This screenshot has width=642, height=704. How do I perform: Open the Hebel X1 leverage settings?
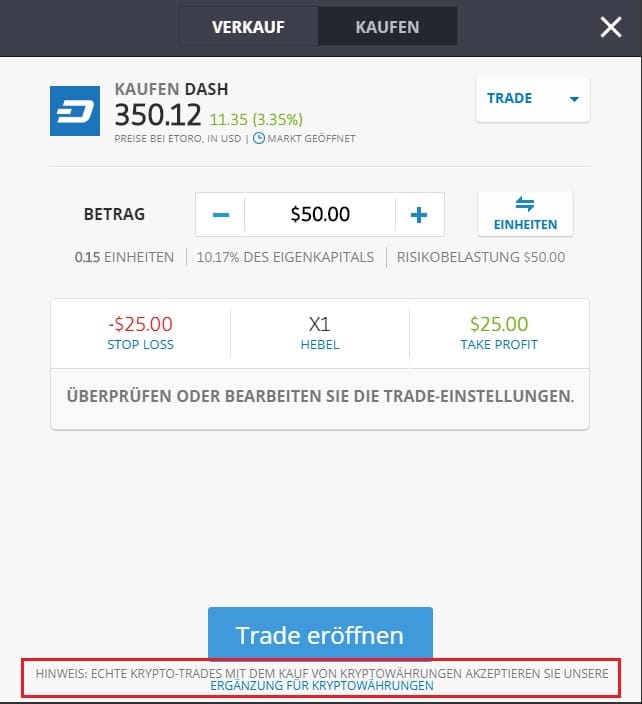click(x=320, y=333)
